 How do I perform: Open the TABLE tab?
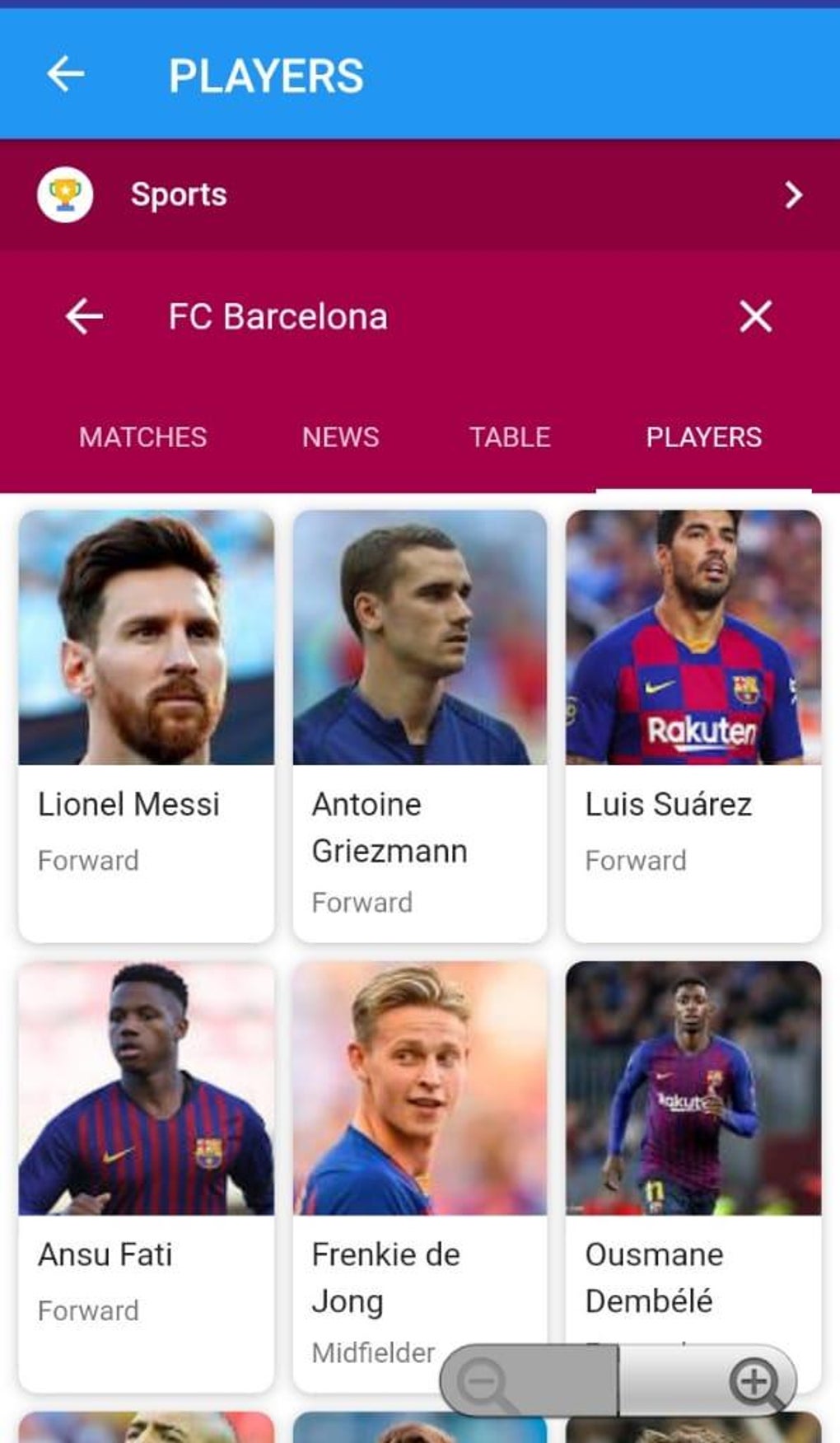511,437
